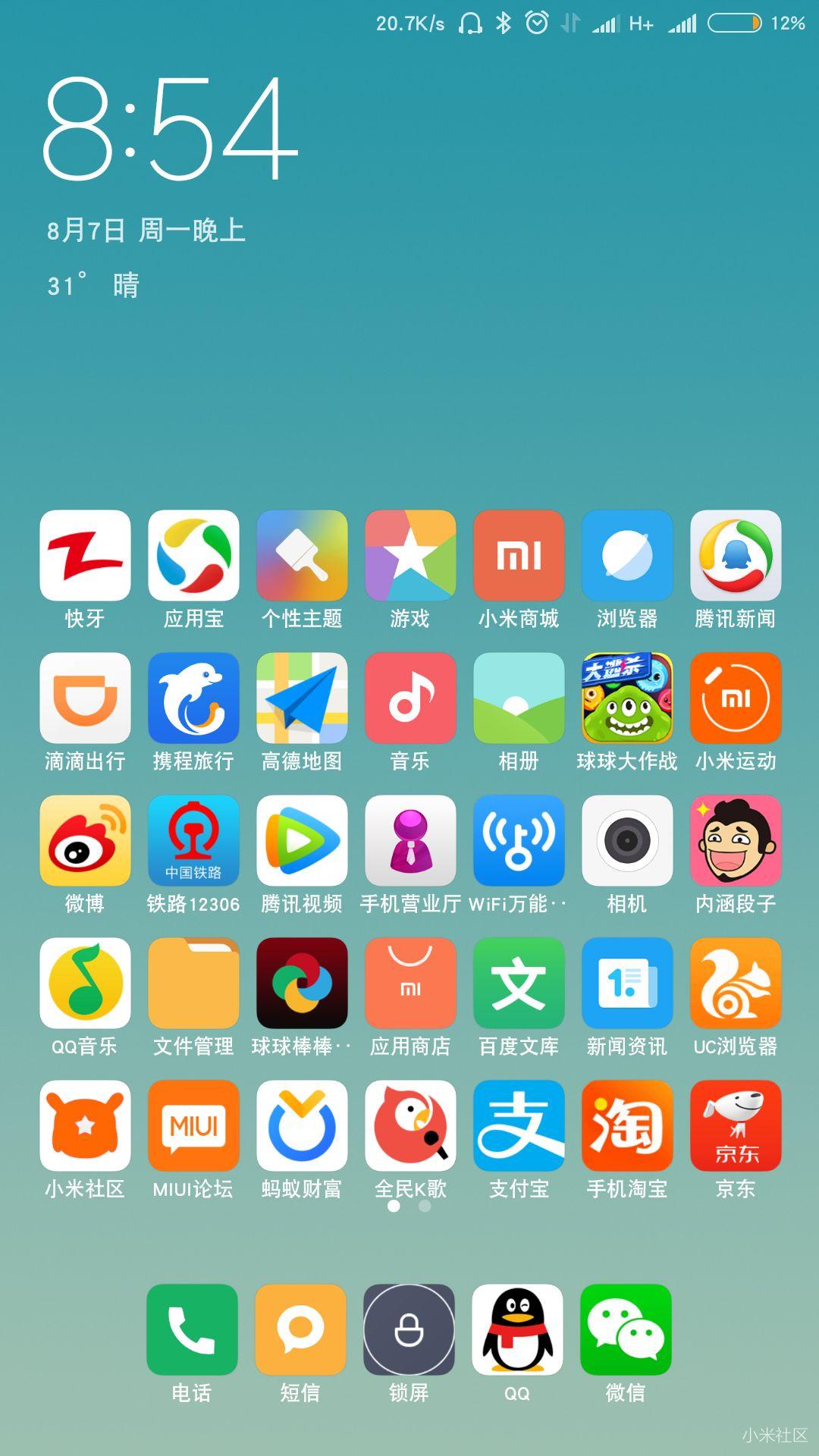Open 支付宝 Alipay
This screenshot has width=819, height=1456.
point(519,1126)
